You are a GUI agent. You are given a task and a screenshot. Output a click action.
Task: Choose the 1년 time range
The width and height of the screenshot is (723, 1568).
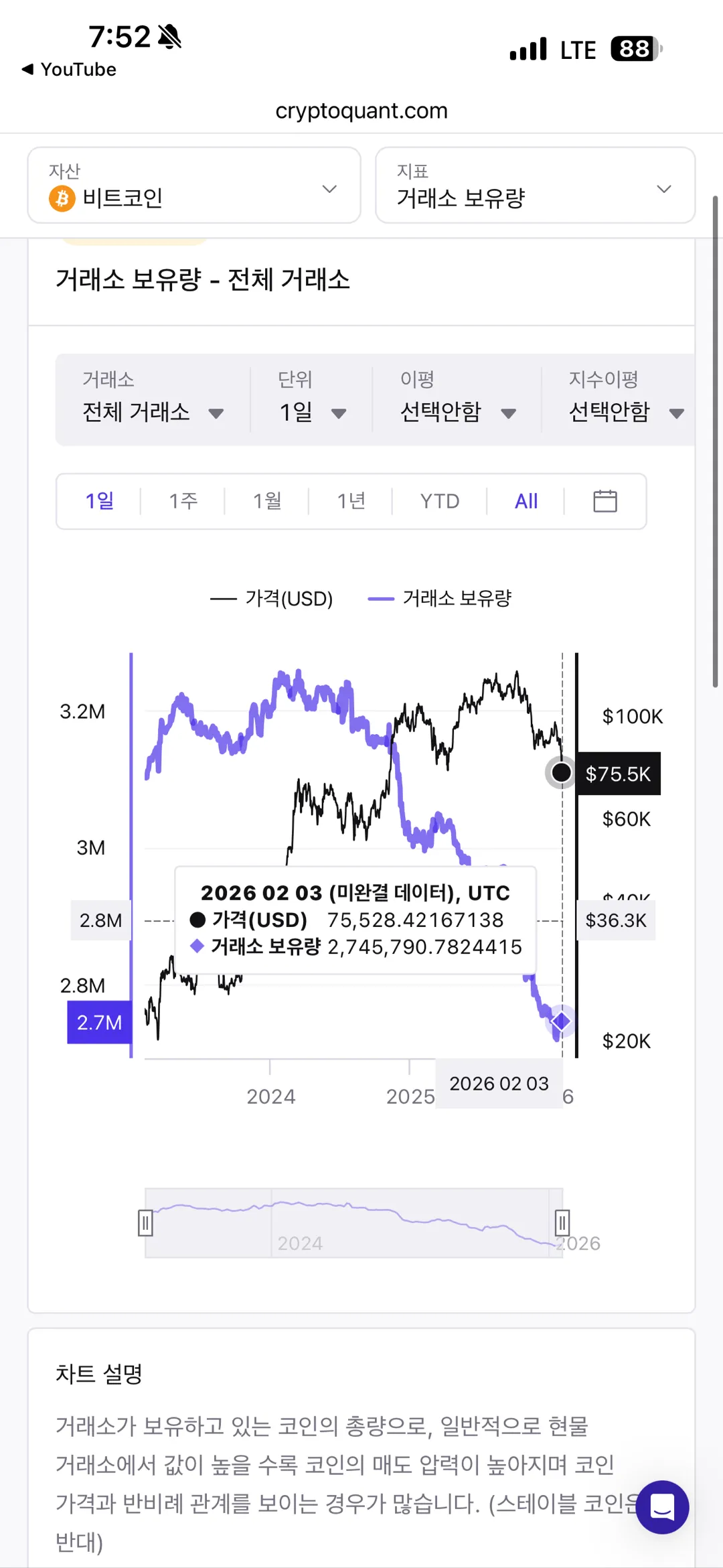[x=351, y=501]
